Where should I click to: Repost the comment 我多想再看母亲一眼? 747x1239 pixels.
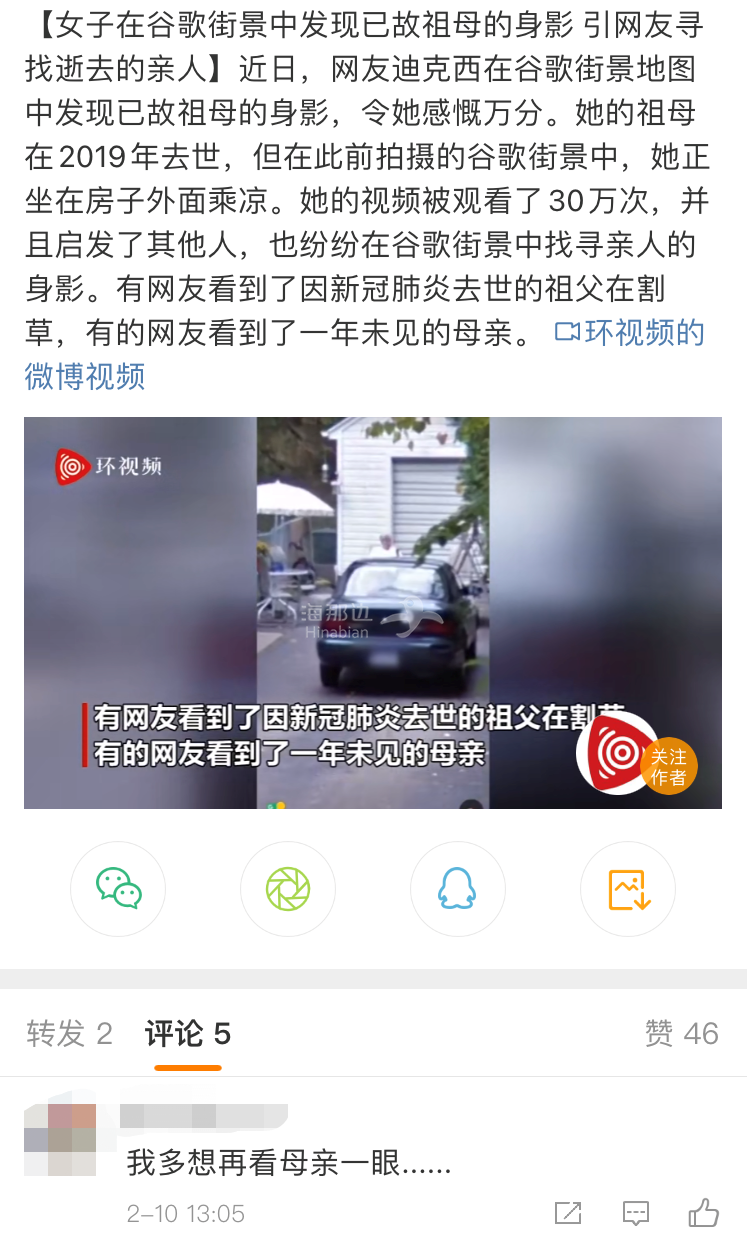tap(568, 1214)
